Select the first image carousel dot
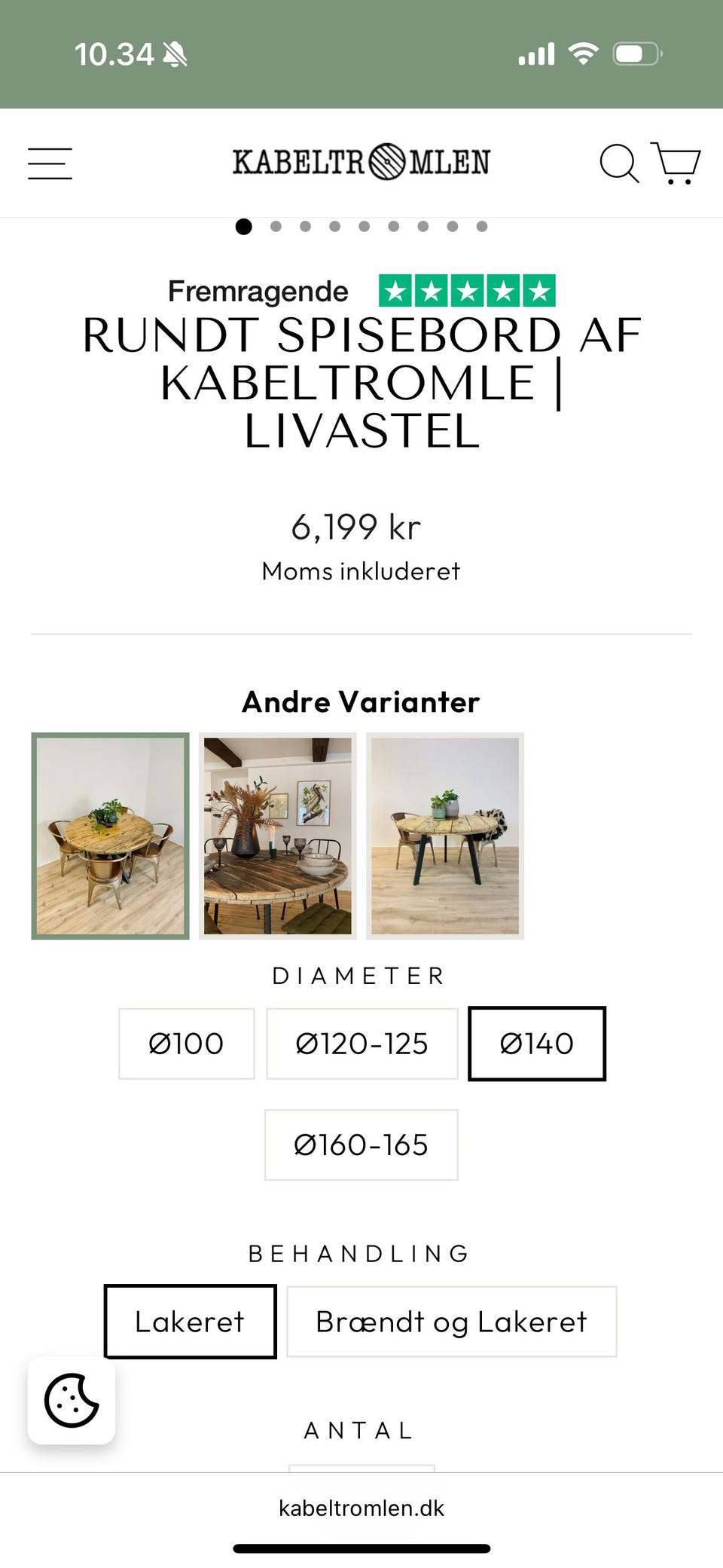Viewport: 723px width, 1568px height. click(244, 226)
